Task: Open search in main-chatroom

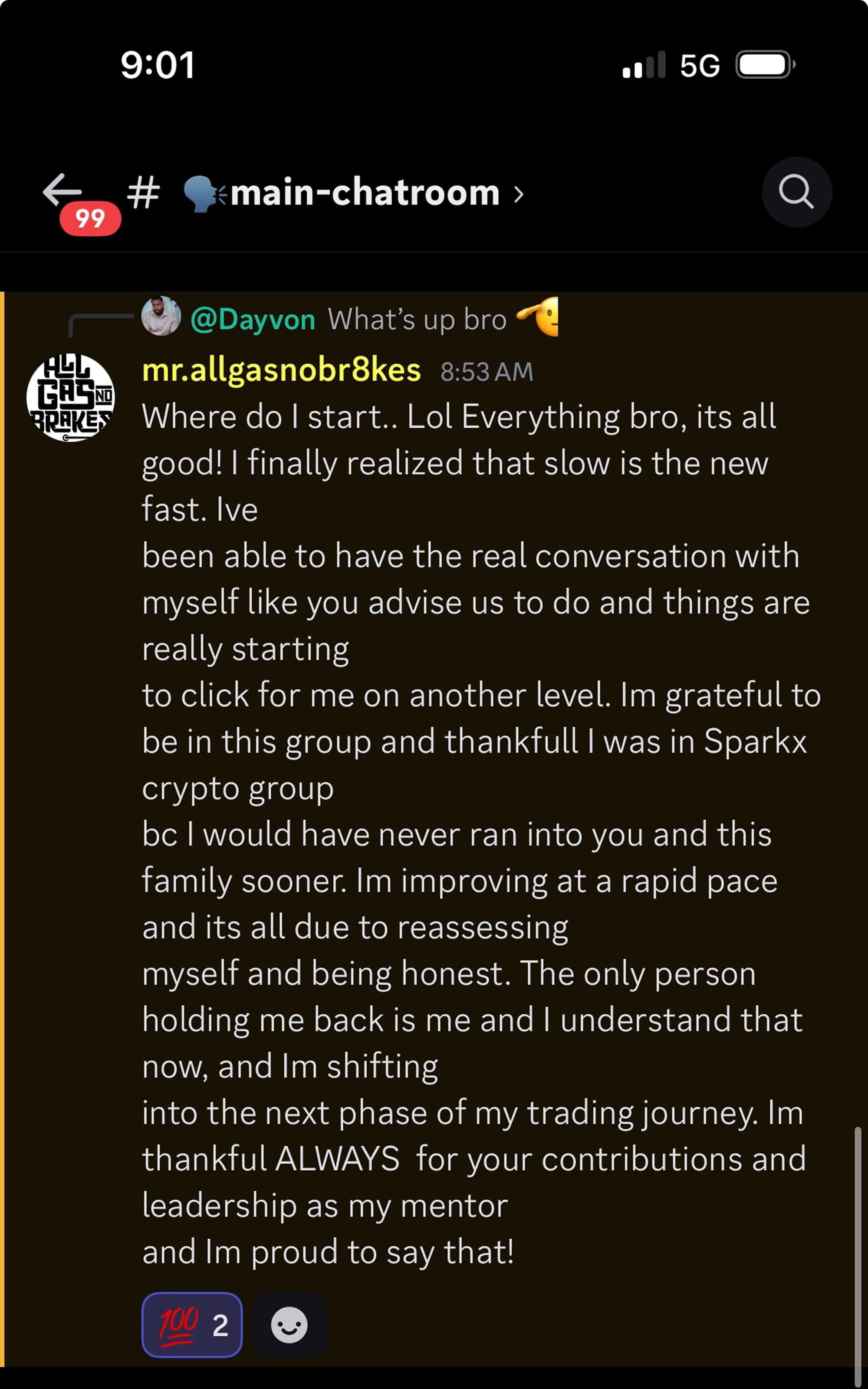Action: coord(796,192)
